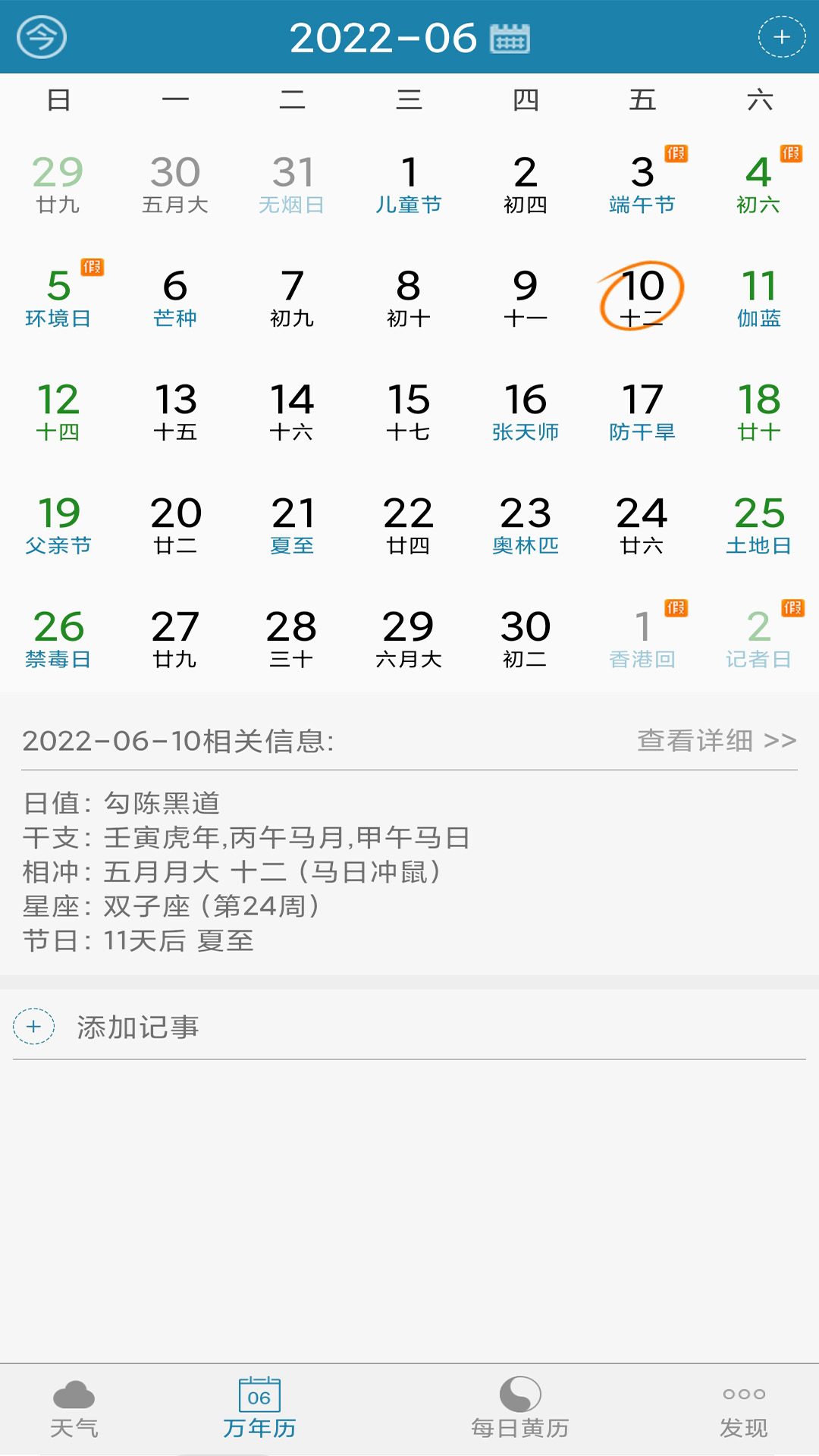Screen dimensions: 819x1456
Task: Select June 21 夏至 summer solstice
Action: (293, 523)
